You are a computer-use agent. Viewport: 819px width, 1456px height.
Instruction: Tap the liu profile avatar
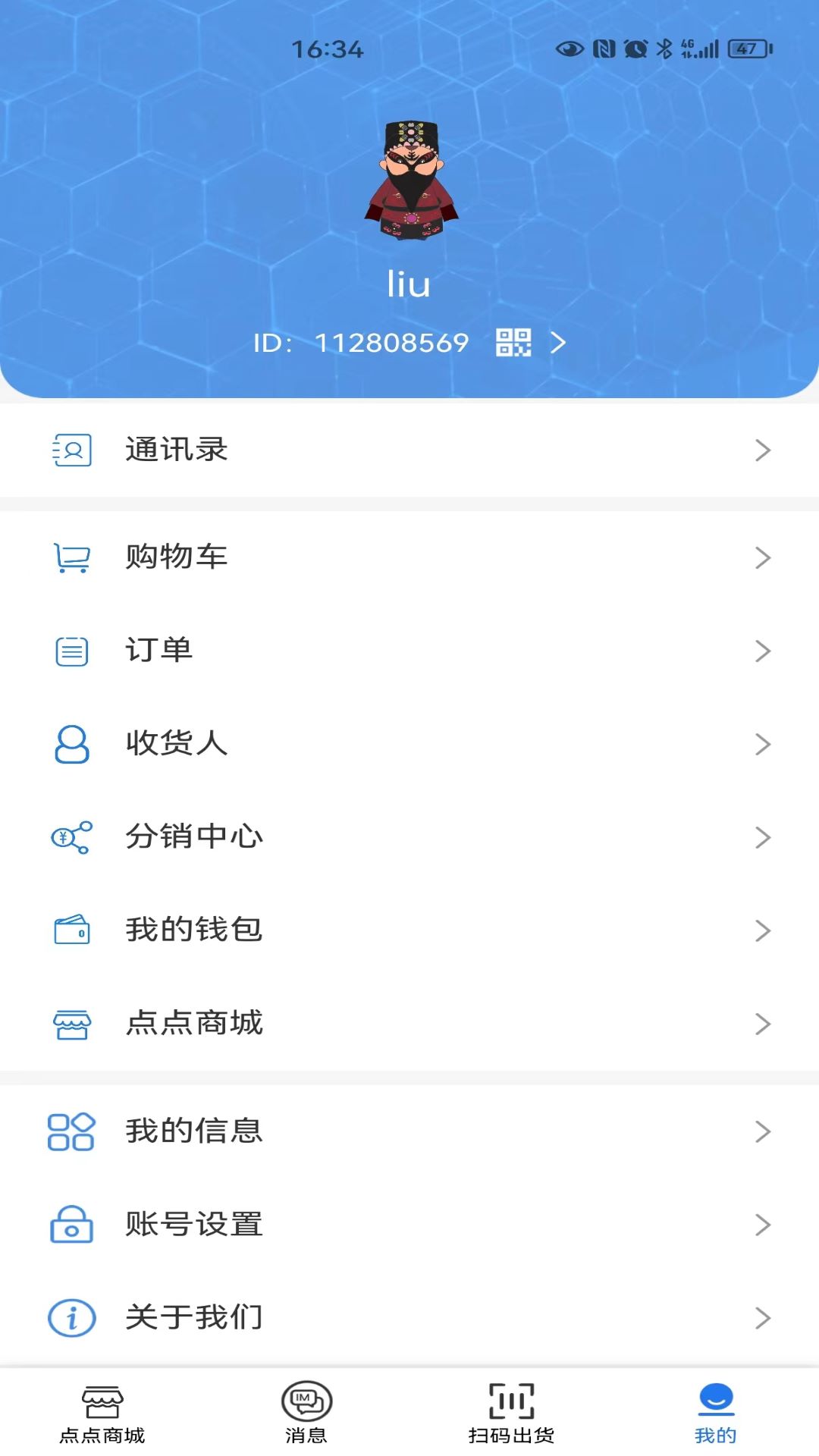point(410,180)
